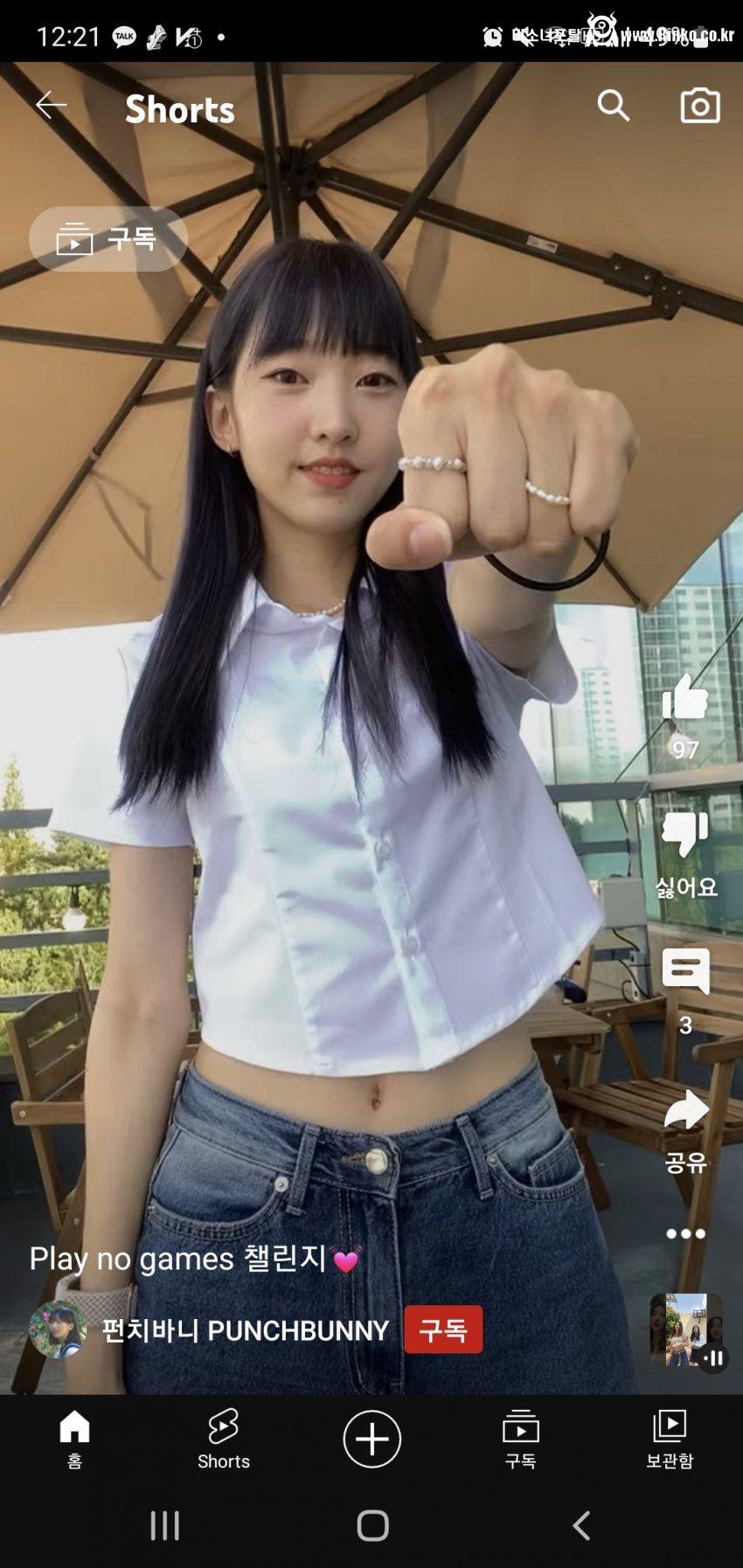The width and height of the screenshot is (743, 1568).
Task: Go back using the top arrow
Action: [51, 106]
